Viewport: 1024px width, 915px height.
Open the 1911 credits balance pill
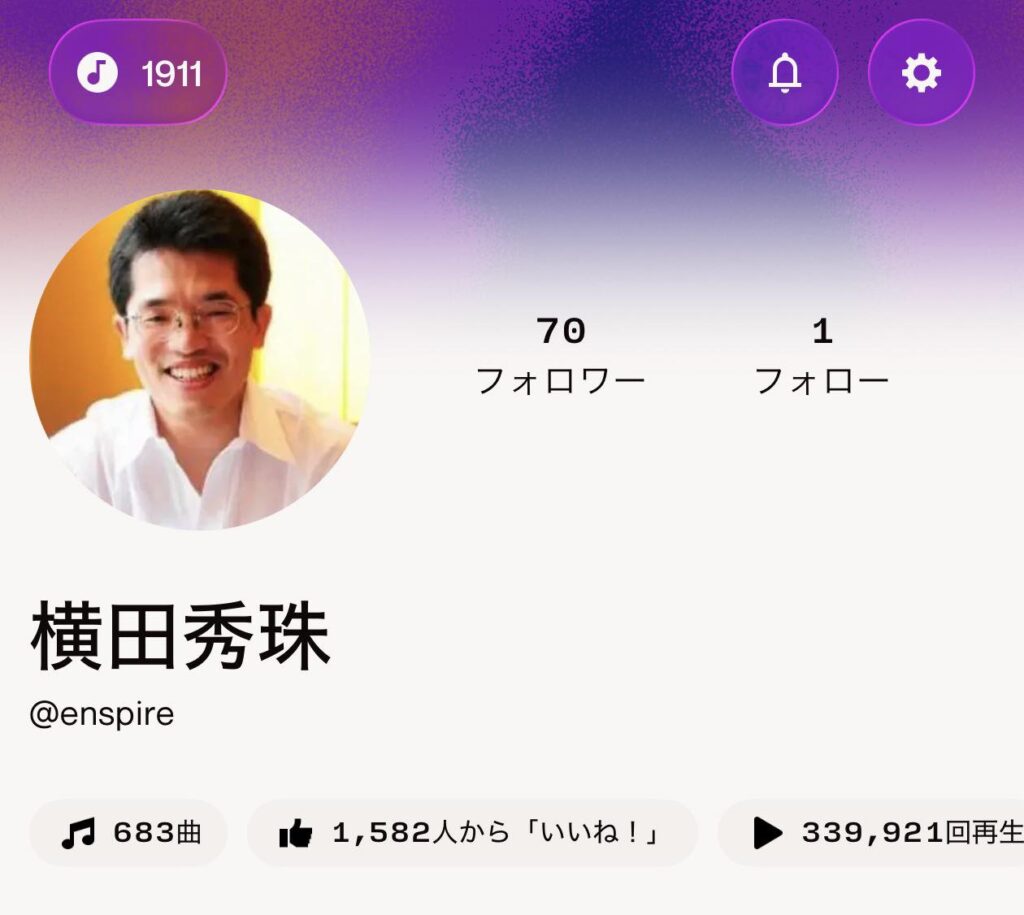coord(138,73)
